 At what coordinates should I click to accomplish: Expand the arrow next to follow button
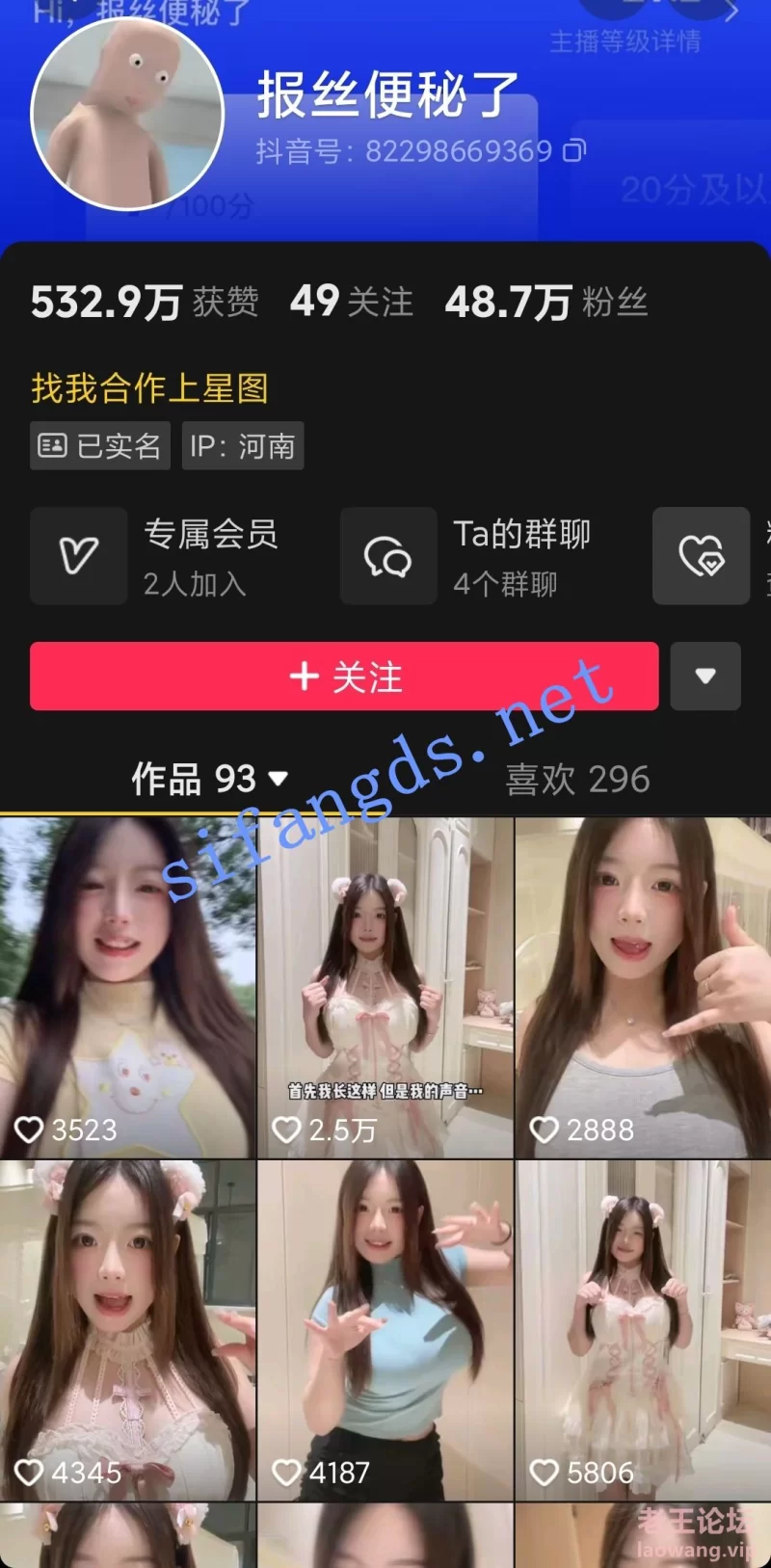pos(705,677)
